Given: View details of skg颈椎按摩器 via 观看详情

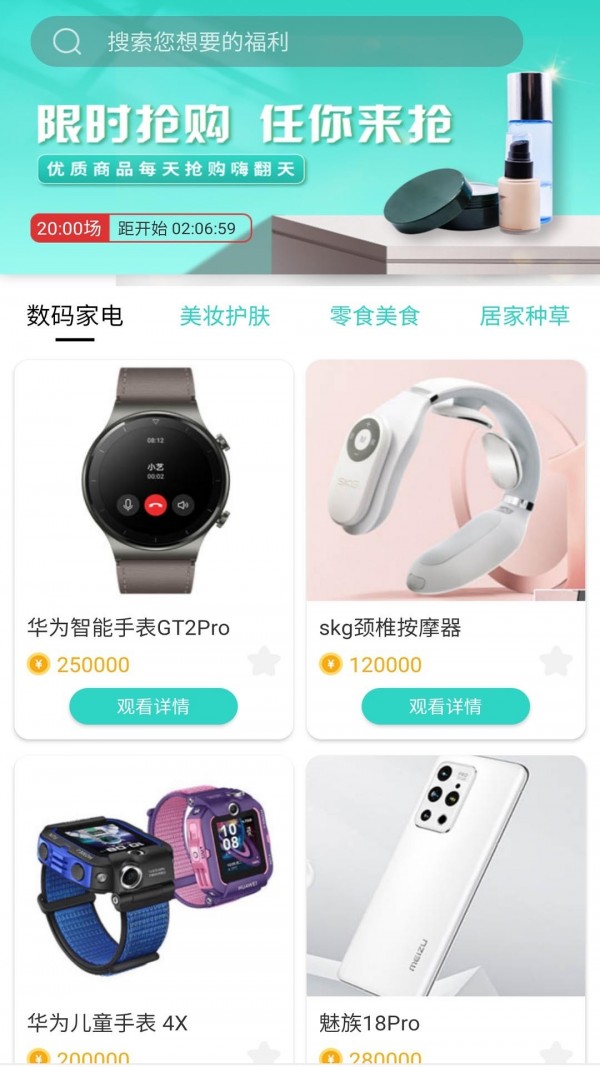Looking at the screenshot, I should tap(445, 706).
